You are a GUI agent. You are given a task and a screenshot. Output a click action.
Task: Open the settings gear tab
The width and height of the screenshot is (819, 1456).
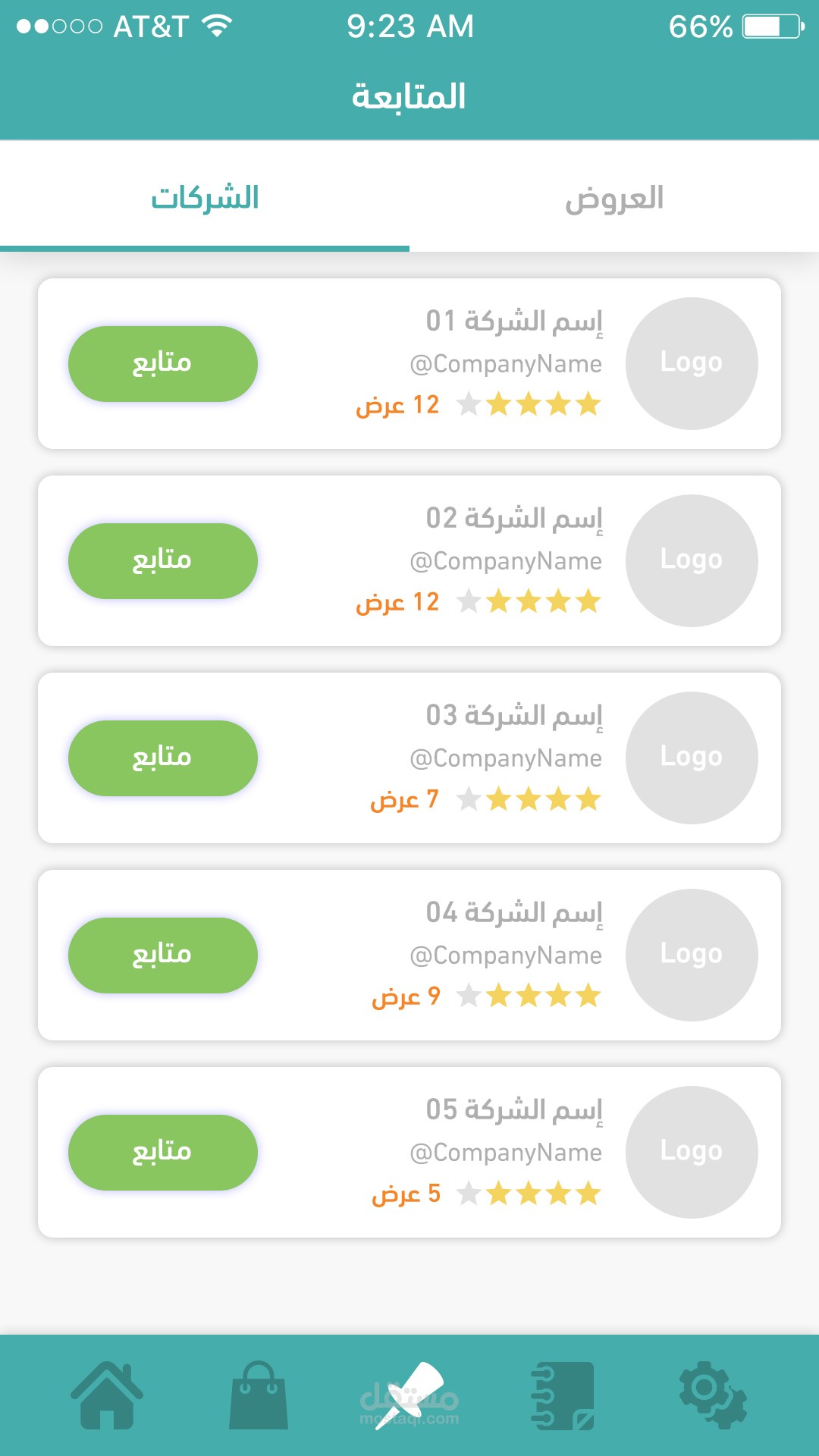(712, 1395)
